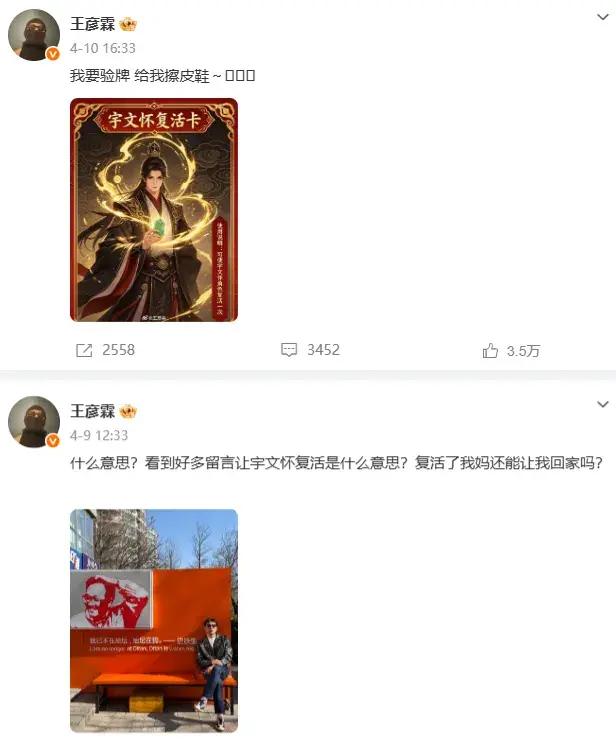Open 王彦霖 username on the 4-9 post

92,411
